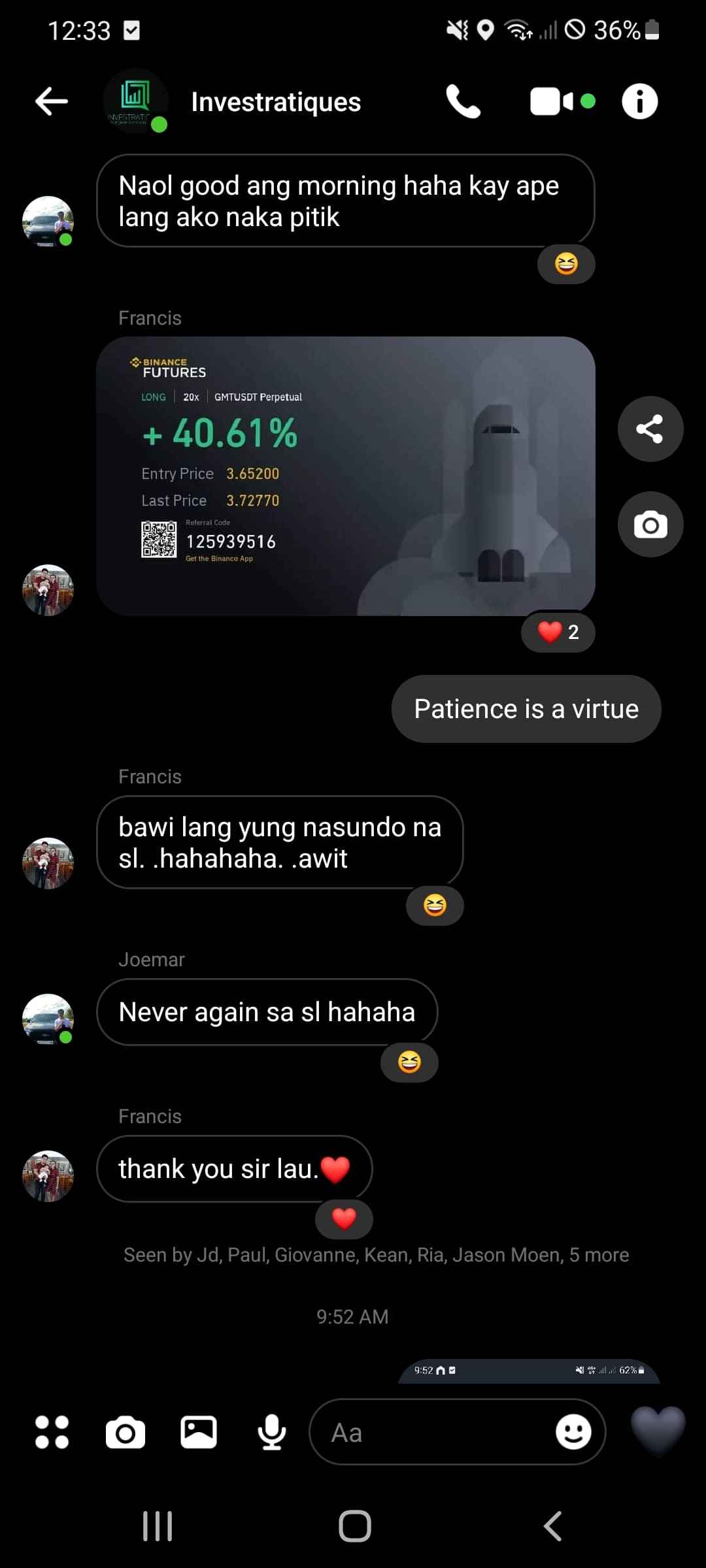The width and height of the screenshot is (706, 1568).
Task: Open Francis's Binance Futures image
Action: (345, 476)
